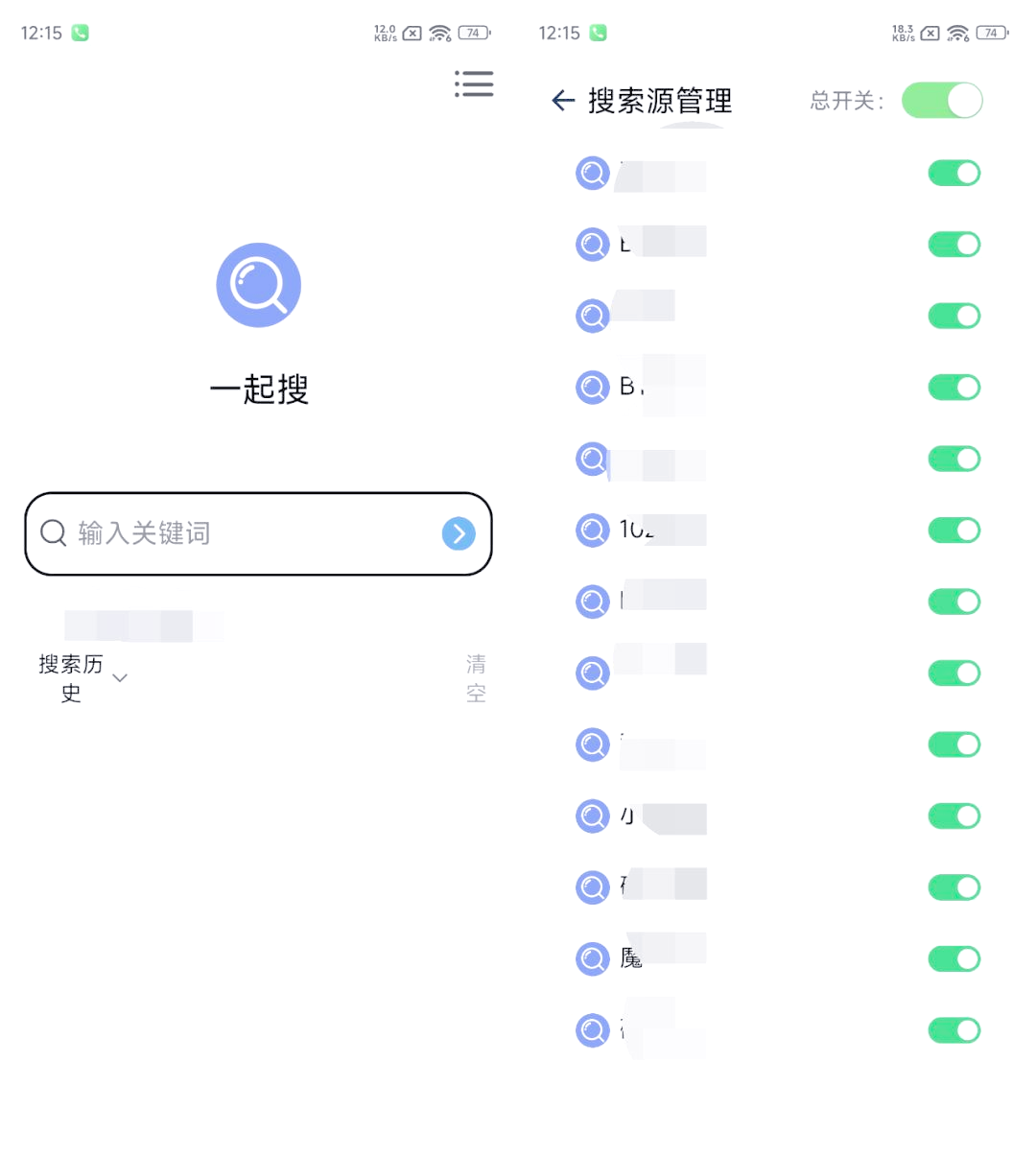
Task: Click the large blue search logo
Action: [x=258, y=284]
